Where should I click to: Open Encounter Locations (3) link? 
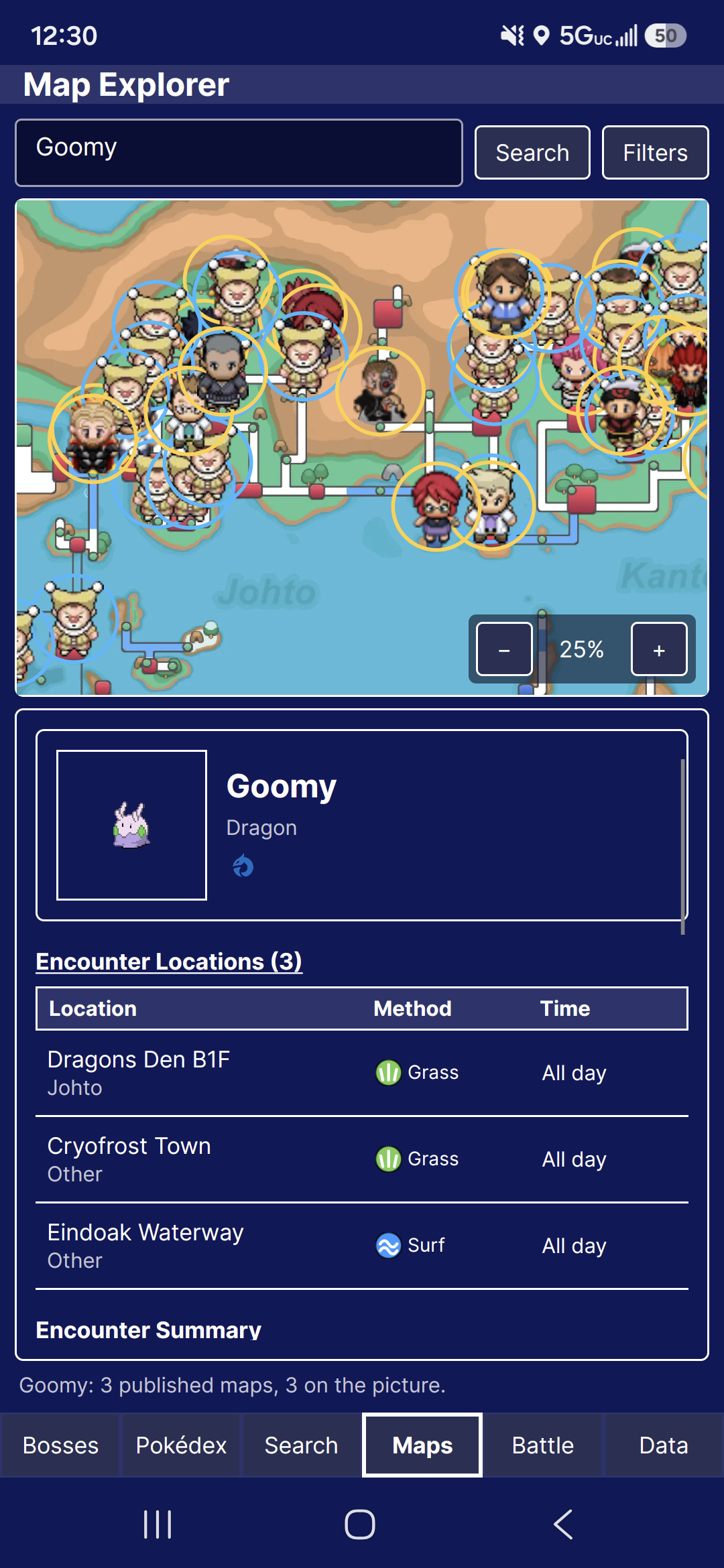(x=169, y=962)
